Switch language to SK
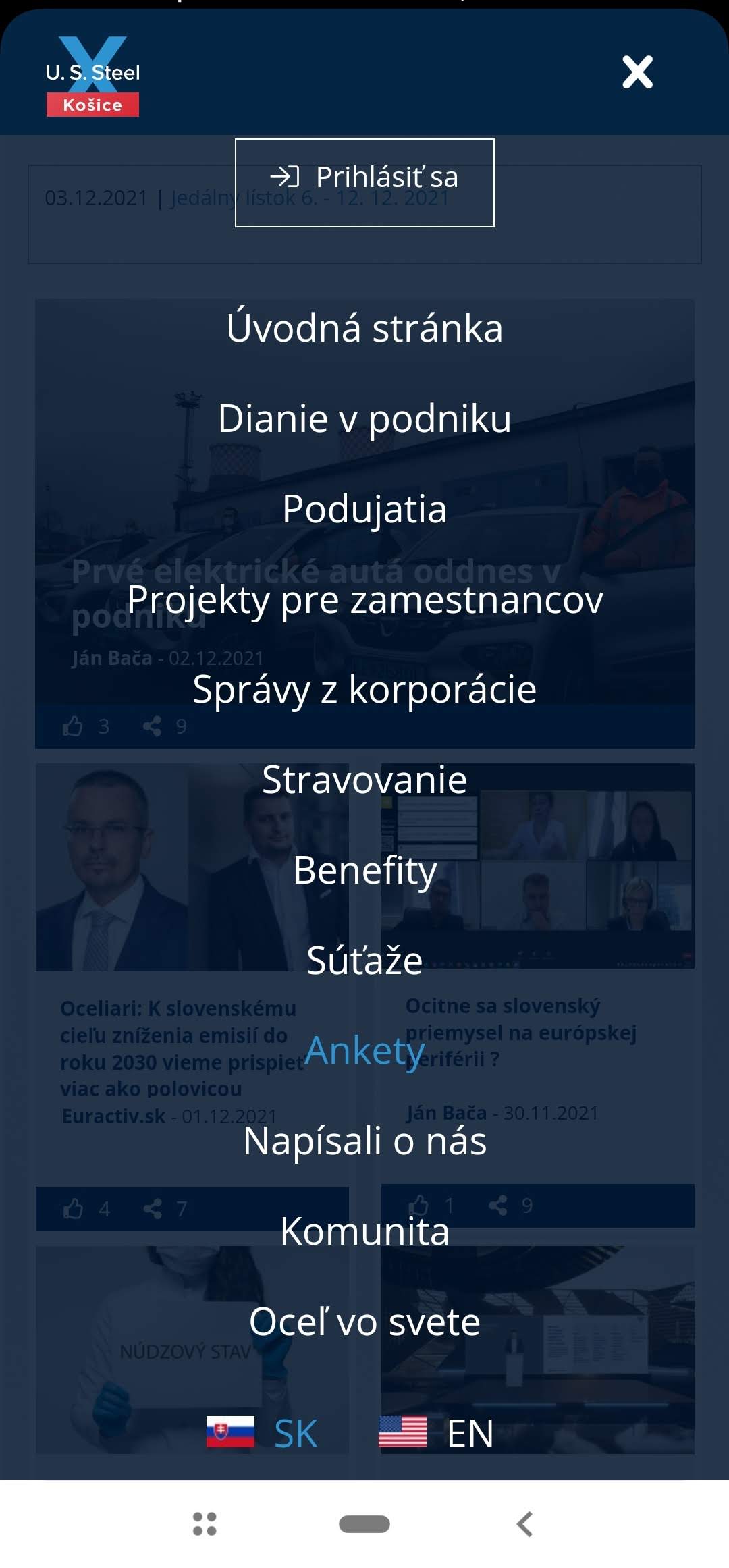 tap(262, 1432)
